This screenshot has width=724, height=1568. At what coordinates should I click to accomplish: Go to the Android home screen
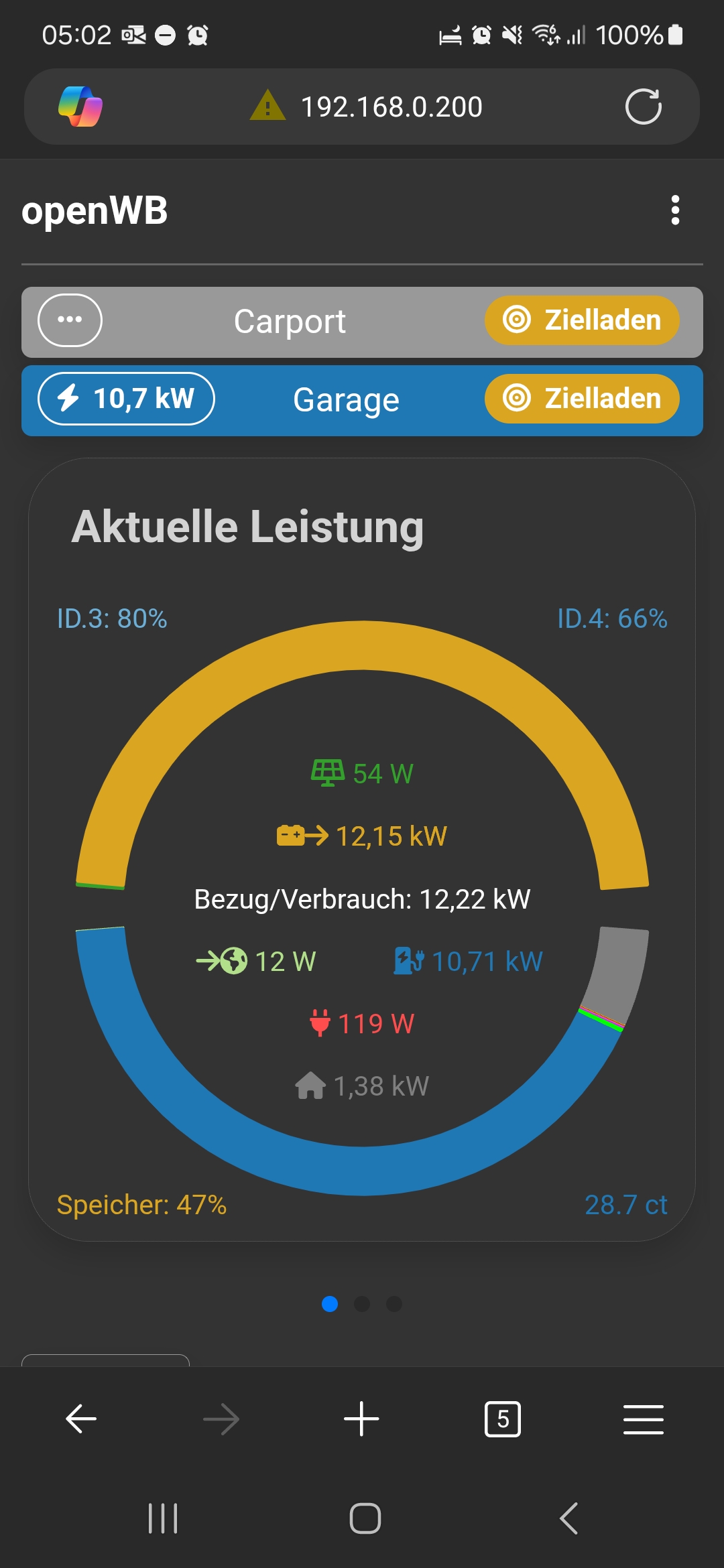pos(365,1518)
